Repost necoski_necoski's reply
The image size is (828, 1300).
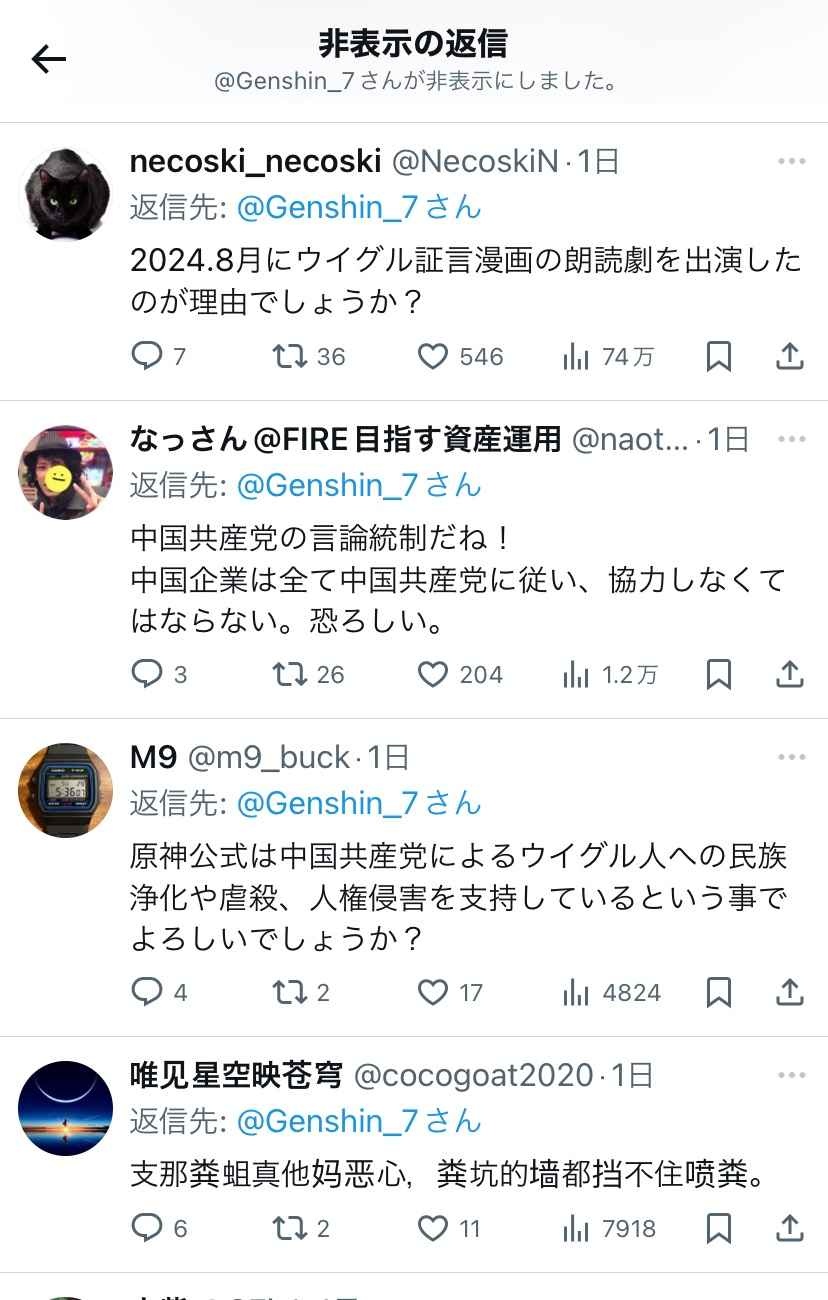(x=290, y=357)
